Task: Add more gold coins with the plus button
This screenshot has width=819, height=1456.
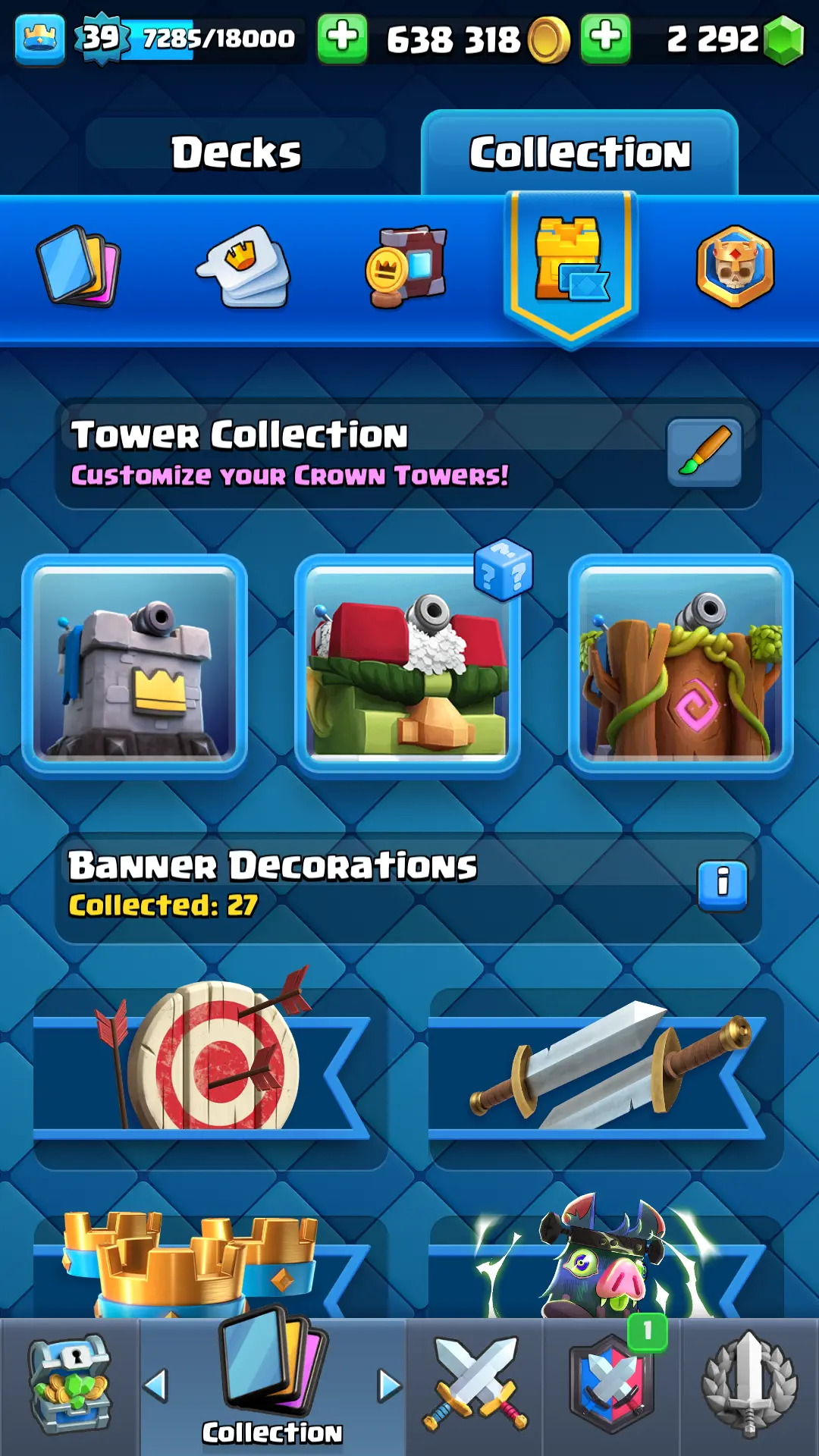Action: pos(342,38)
